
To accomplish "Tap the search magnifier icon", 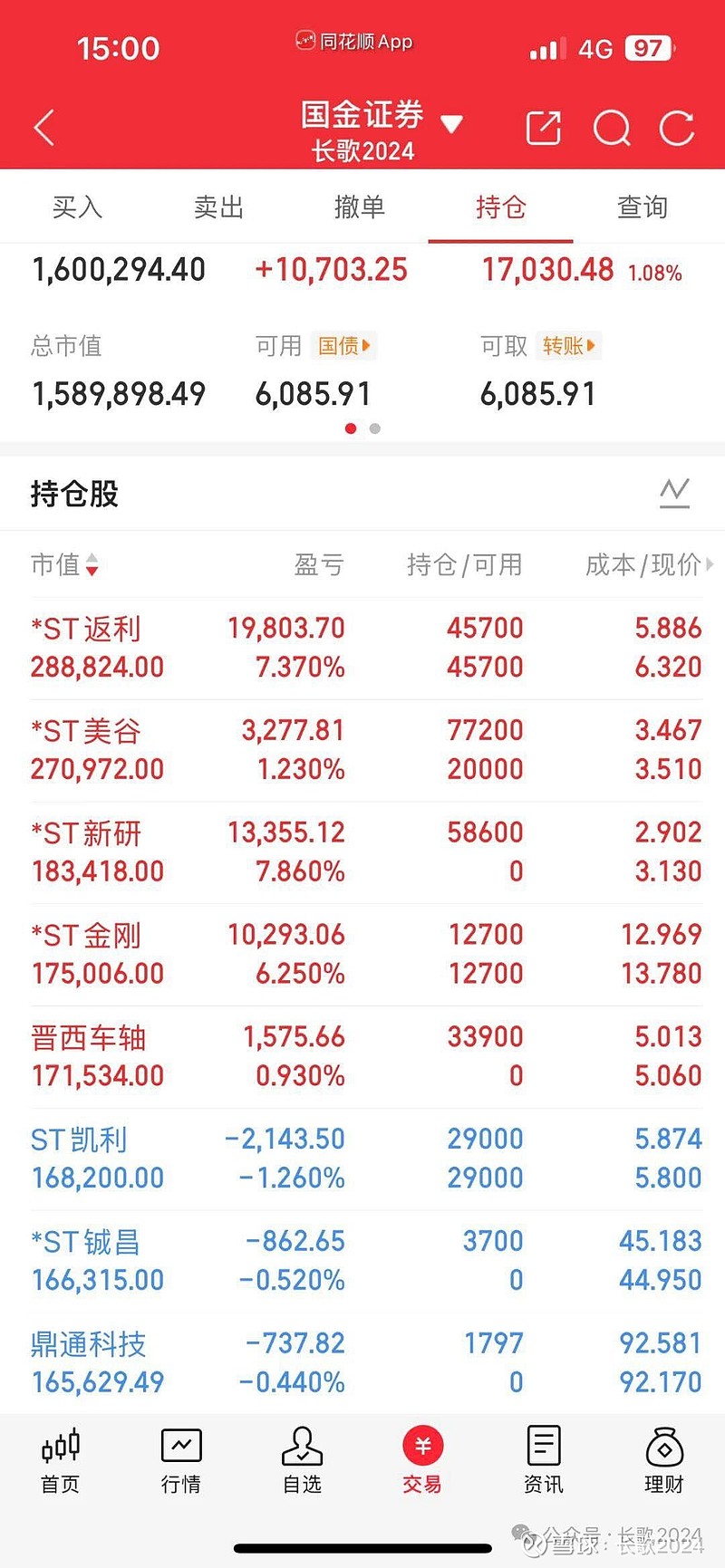I will pos(612,128).
